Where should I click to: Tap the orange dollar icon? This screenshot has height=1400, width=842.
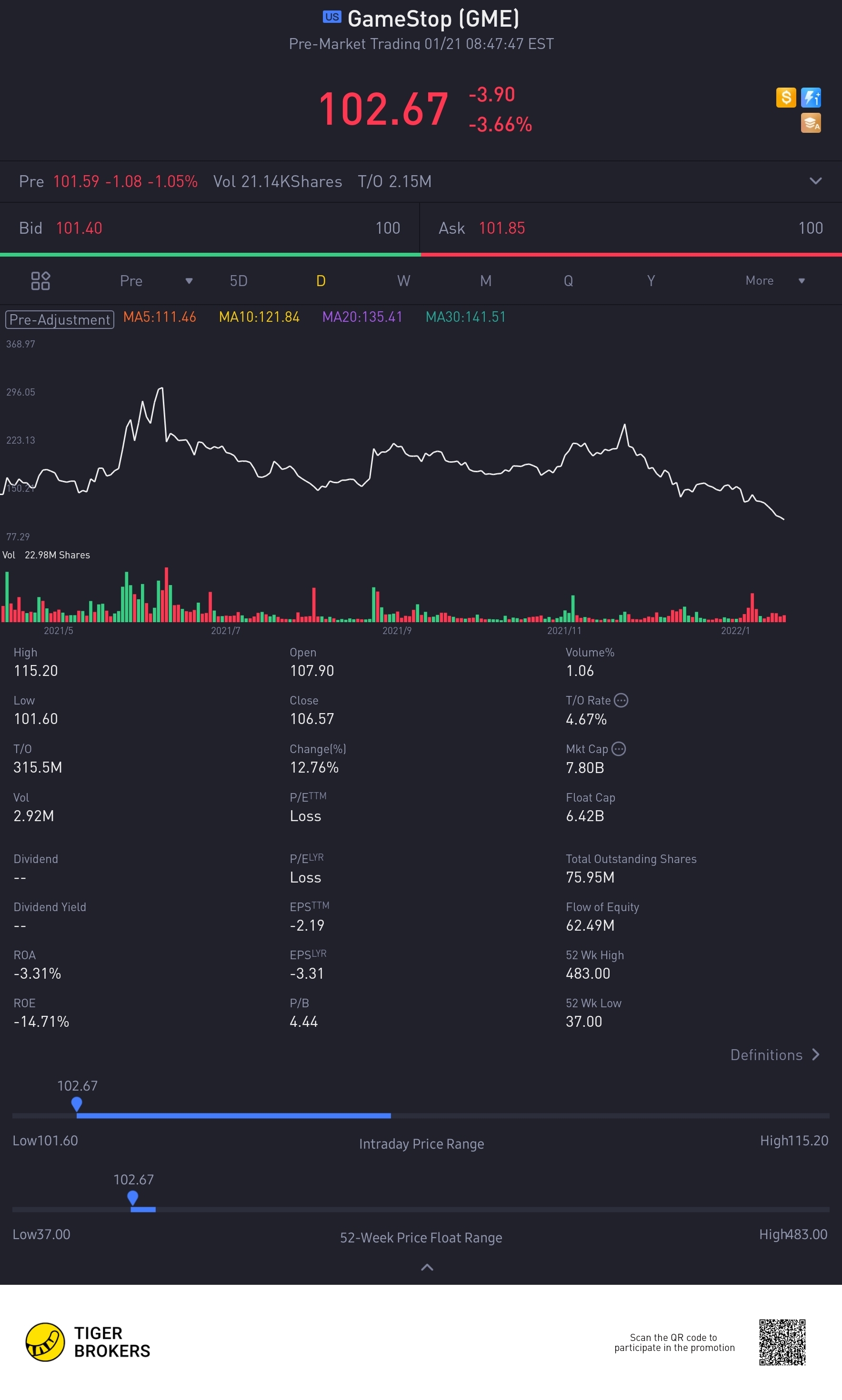coord(786,98)
